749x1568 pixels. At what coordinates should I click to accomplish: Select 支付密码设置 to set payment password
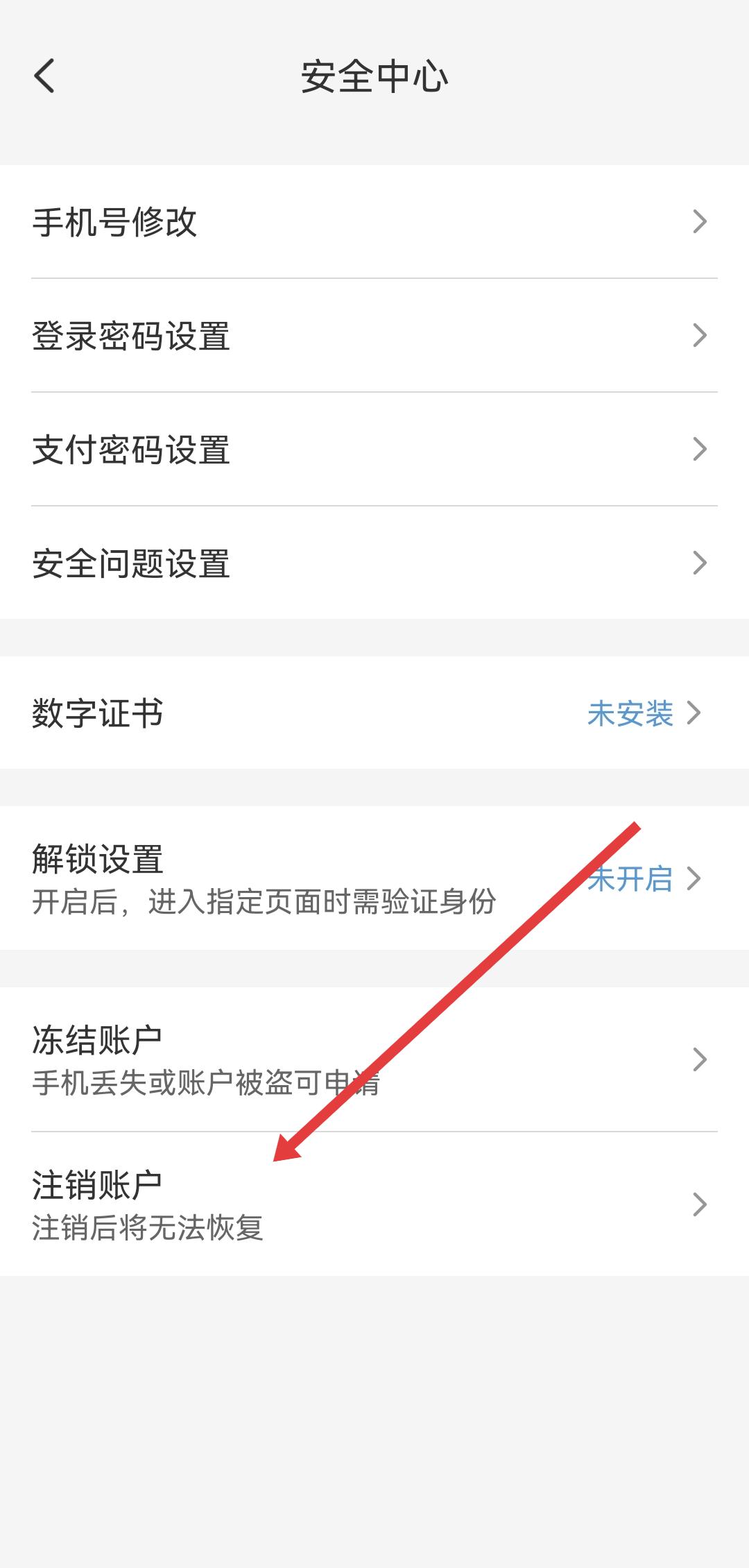pyautogui.click(x=132, y=451)
